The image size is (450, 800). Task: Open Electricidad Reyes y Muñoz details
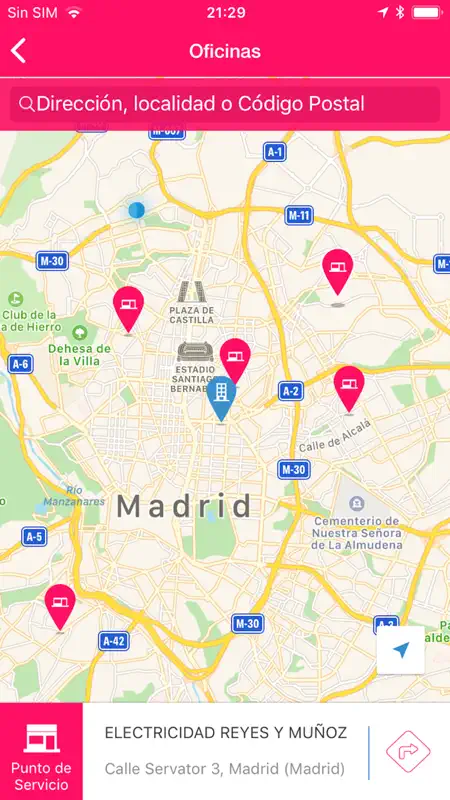(226, 751)
